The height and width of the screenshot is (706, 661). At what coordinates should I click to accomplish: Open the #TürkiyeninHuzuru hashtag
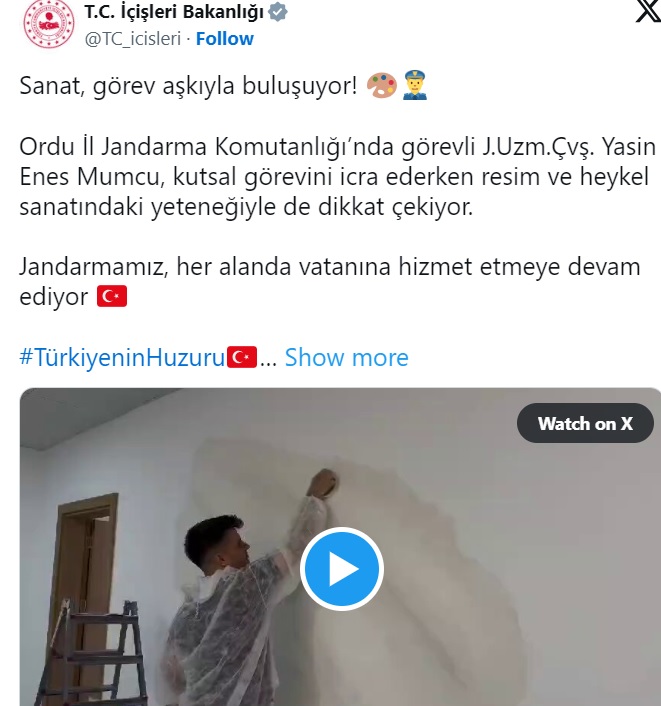tap(122, 357)
